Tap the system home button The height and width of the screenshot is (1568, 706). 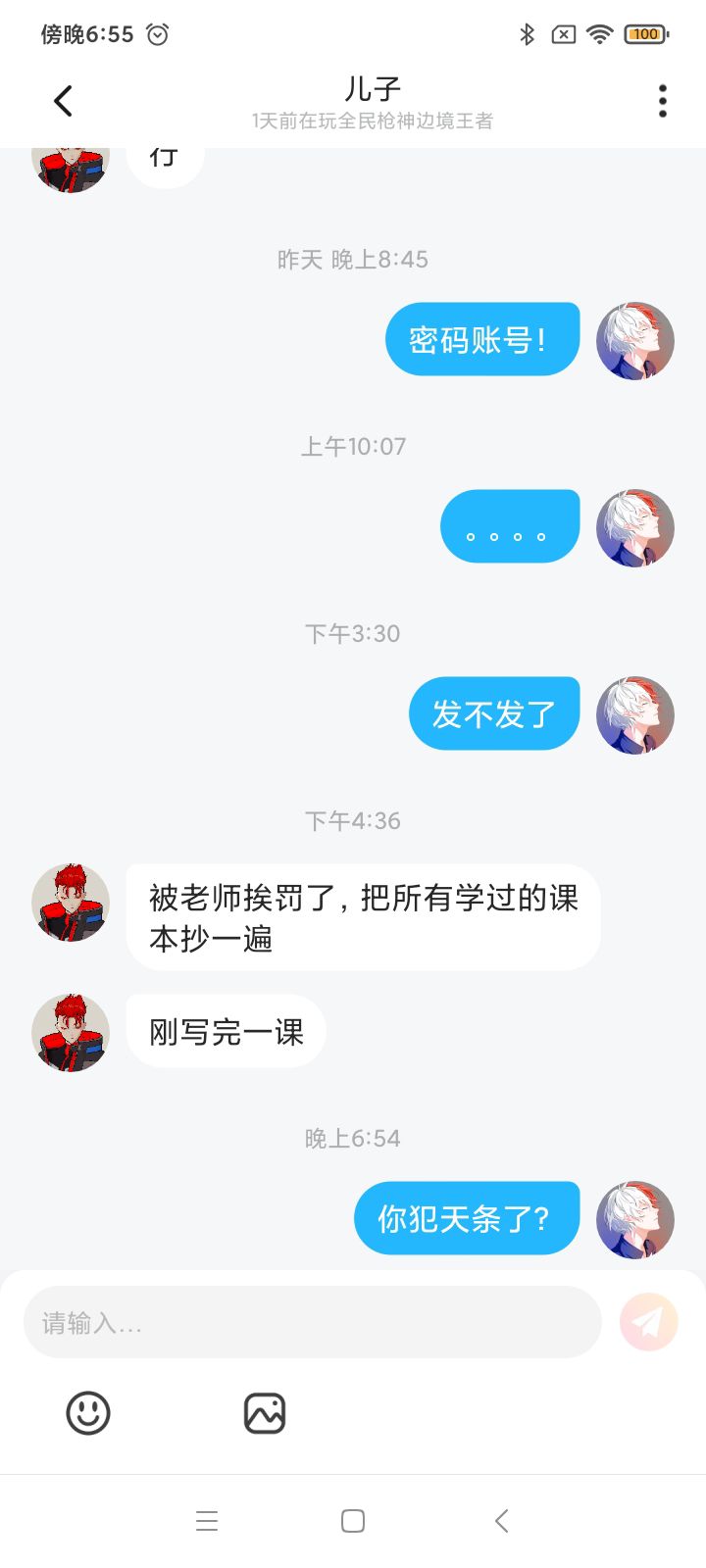(353, 1521)
